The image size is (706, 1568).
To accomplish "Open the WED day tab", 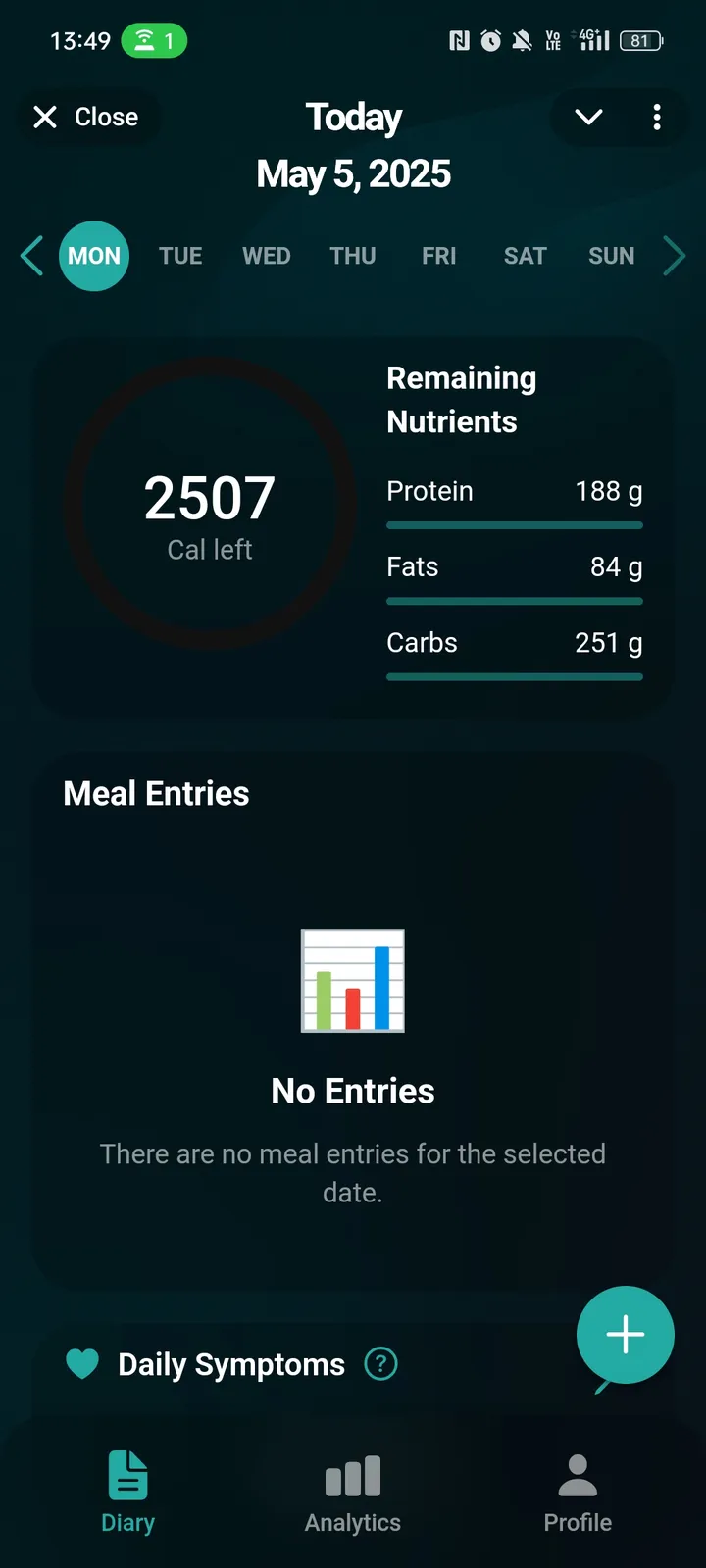I will 266,256.
